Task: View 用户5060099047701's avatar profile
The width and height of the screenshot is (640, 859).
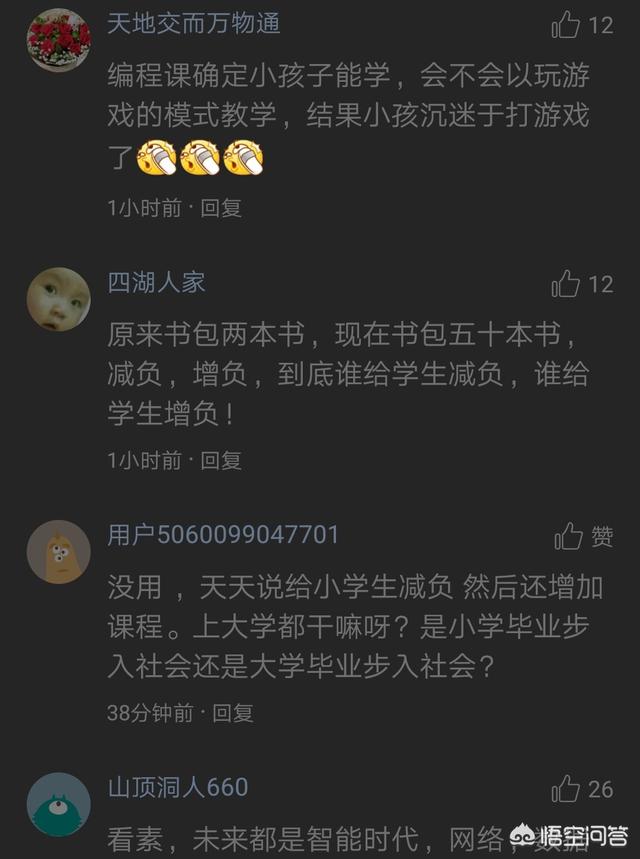Action: click(x=58, y=552)
